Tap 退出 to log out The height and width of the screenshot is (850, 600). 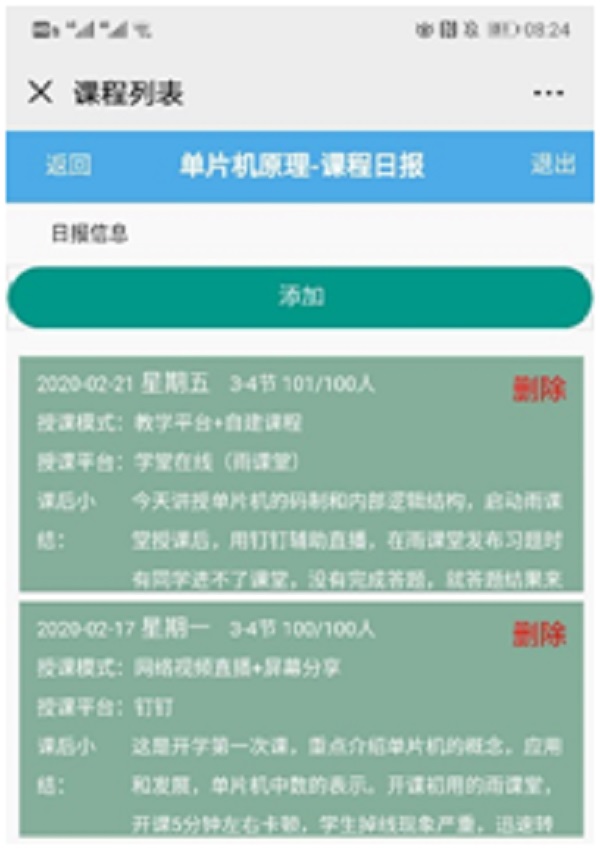click(x=552, y=166)
